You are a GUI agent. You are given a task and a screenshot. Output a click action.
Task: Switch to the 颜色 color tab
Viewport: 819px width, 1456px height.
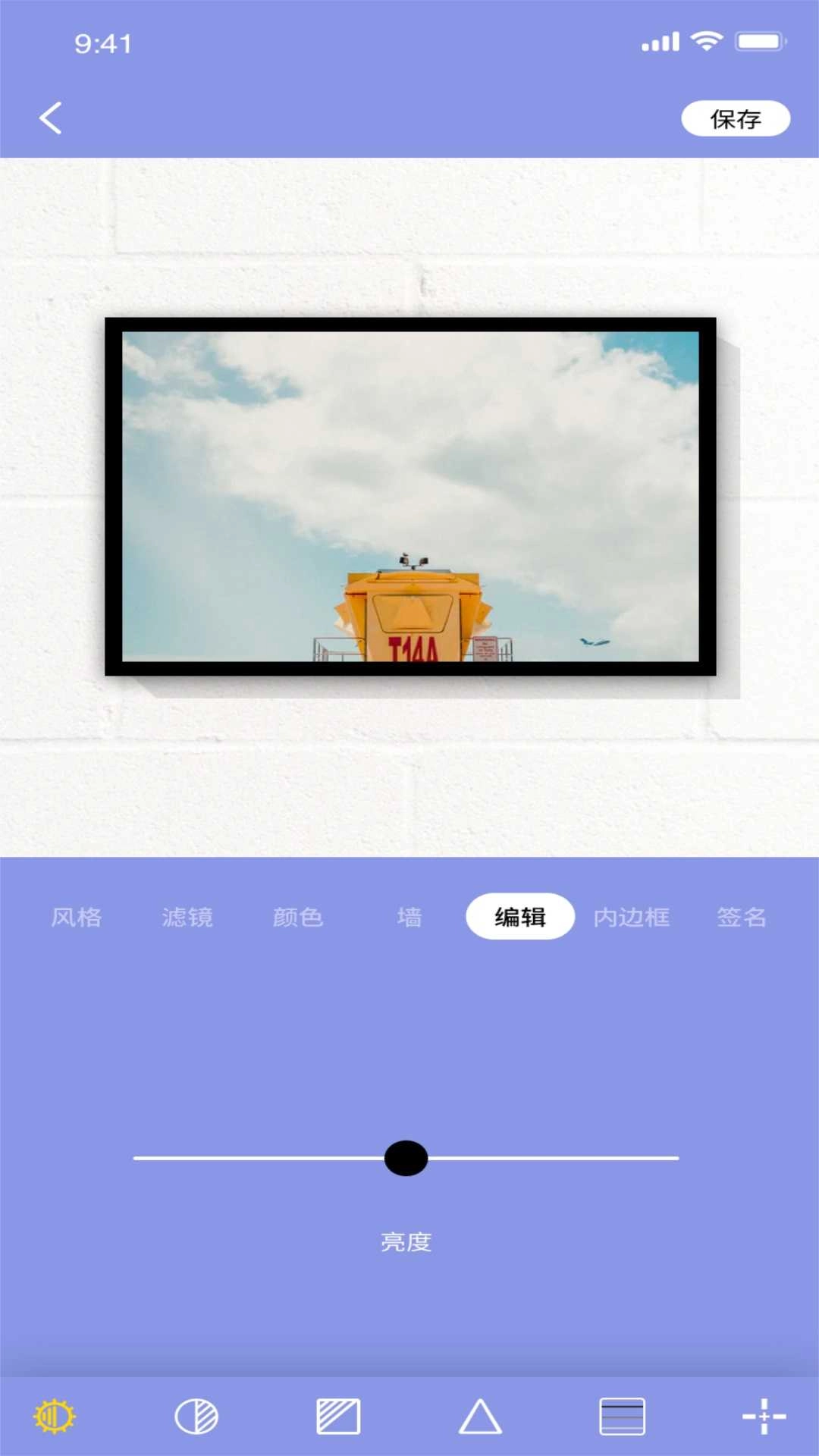[299, 916]
